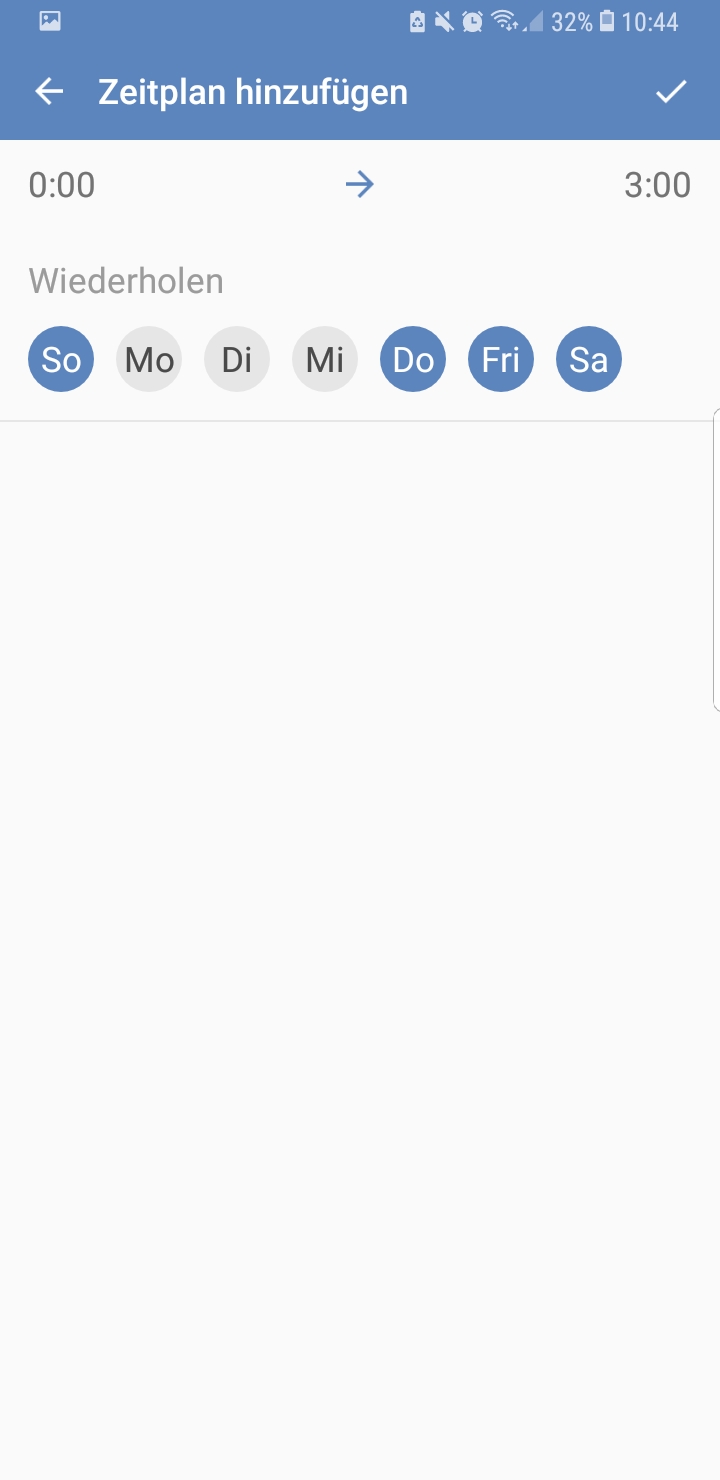The width and height of the screenshot is (720, 1480).
Task: Deselect So (Sunday) repeat day
Action: tap(61, 359)
